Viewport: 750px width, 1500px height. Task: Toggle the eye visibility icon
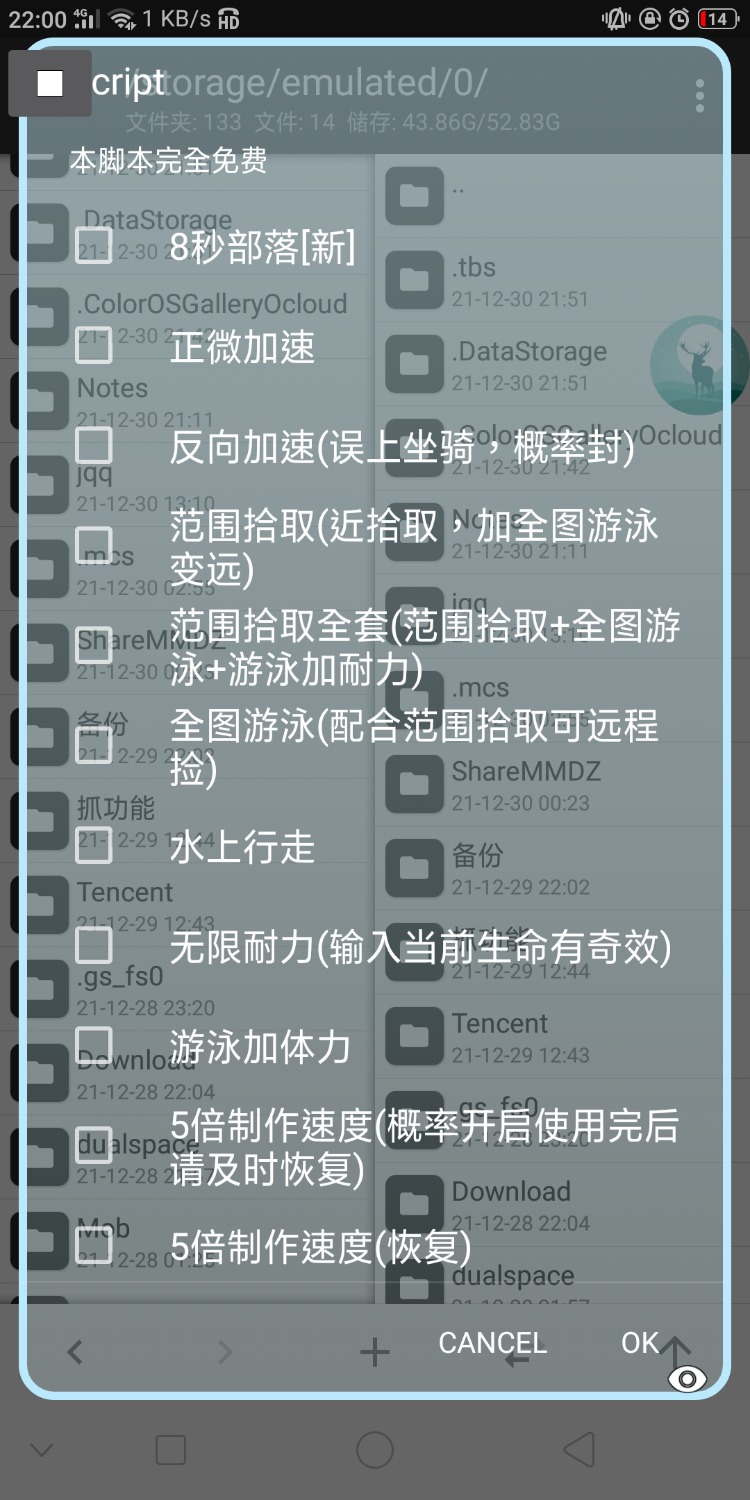pos(687,1380)
